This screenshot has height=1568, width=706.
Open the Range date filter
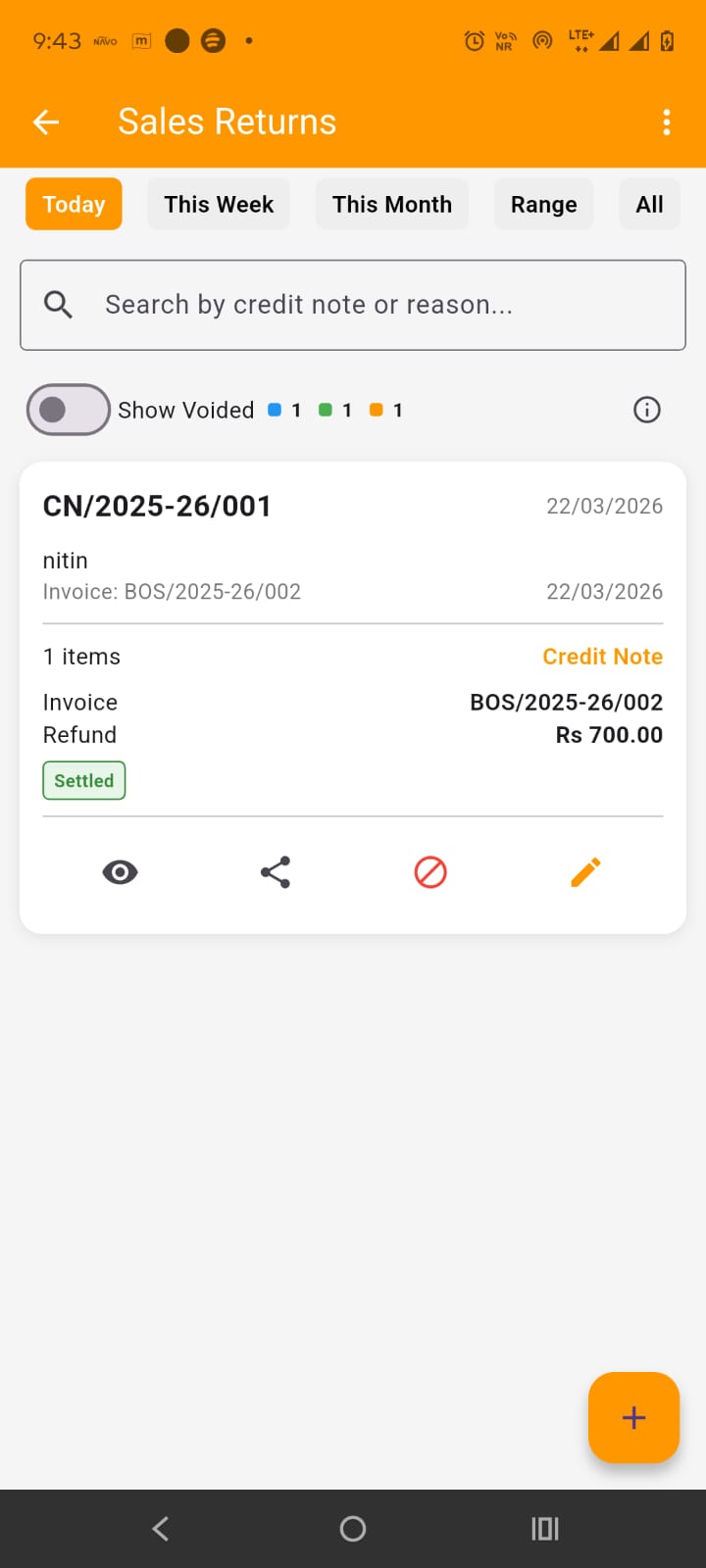[x=543, y=204]
